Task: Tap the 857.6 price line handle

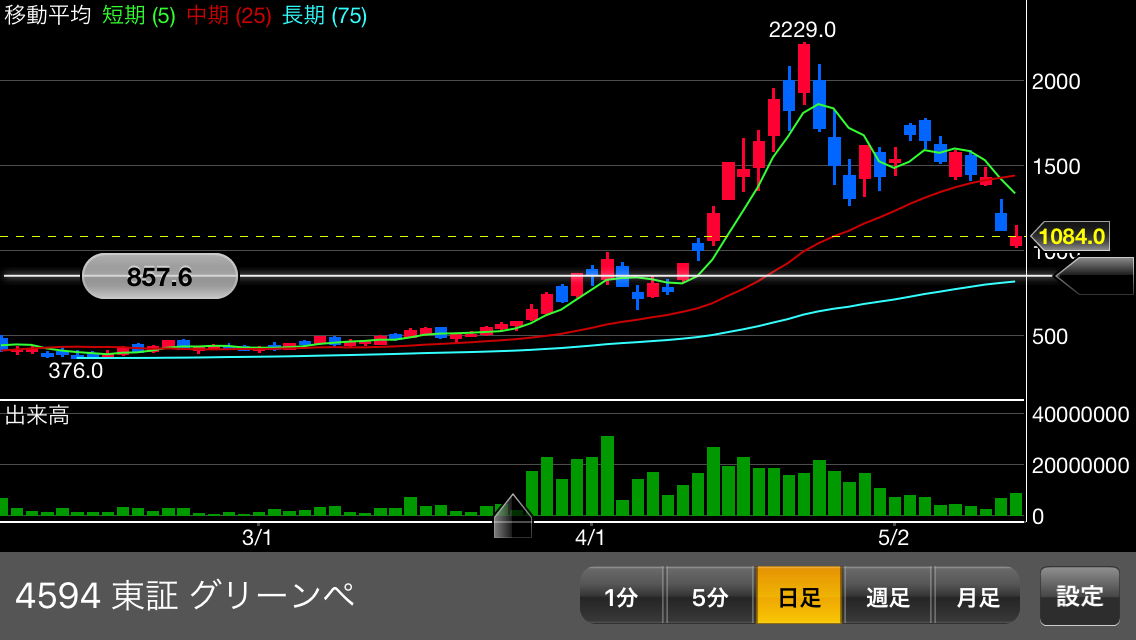Action: (160, 276)
